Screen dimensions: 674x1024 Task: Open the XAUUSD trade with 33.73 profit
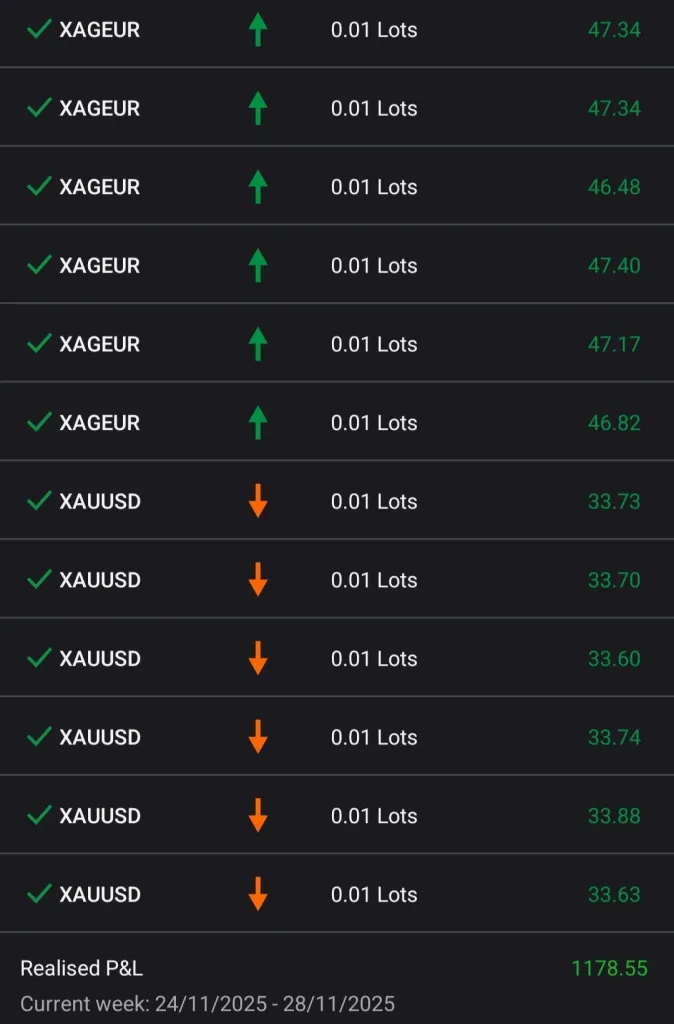337,501
